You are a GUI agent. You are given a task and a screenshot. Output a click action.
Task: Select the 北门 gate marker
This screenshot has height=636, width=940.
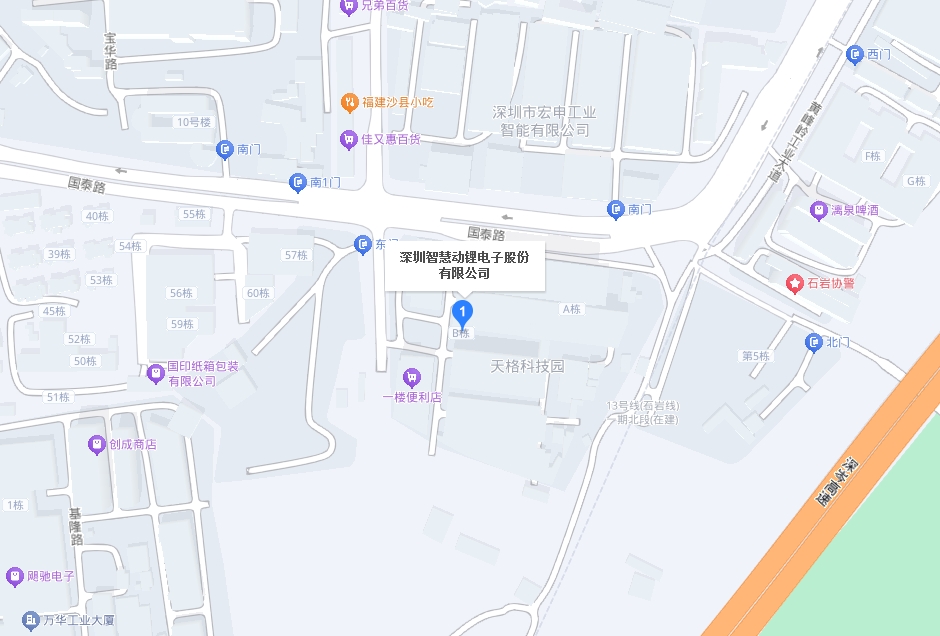(x=814, y=342)
